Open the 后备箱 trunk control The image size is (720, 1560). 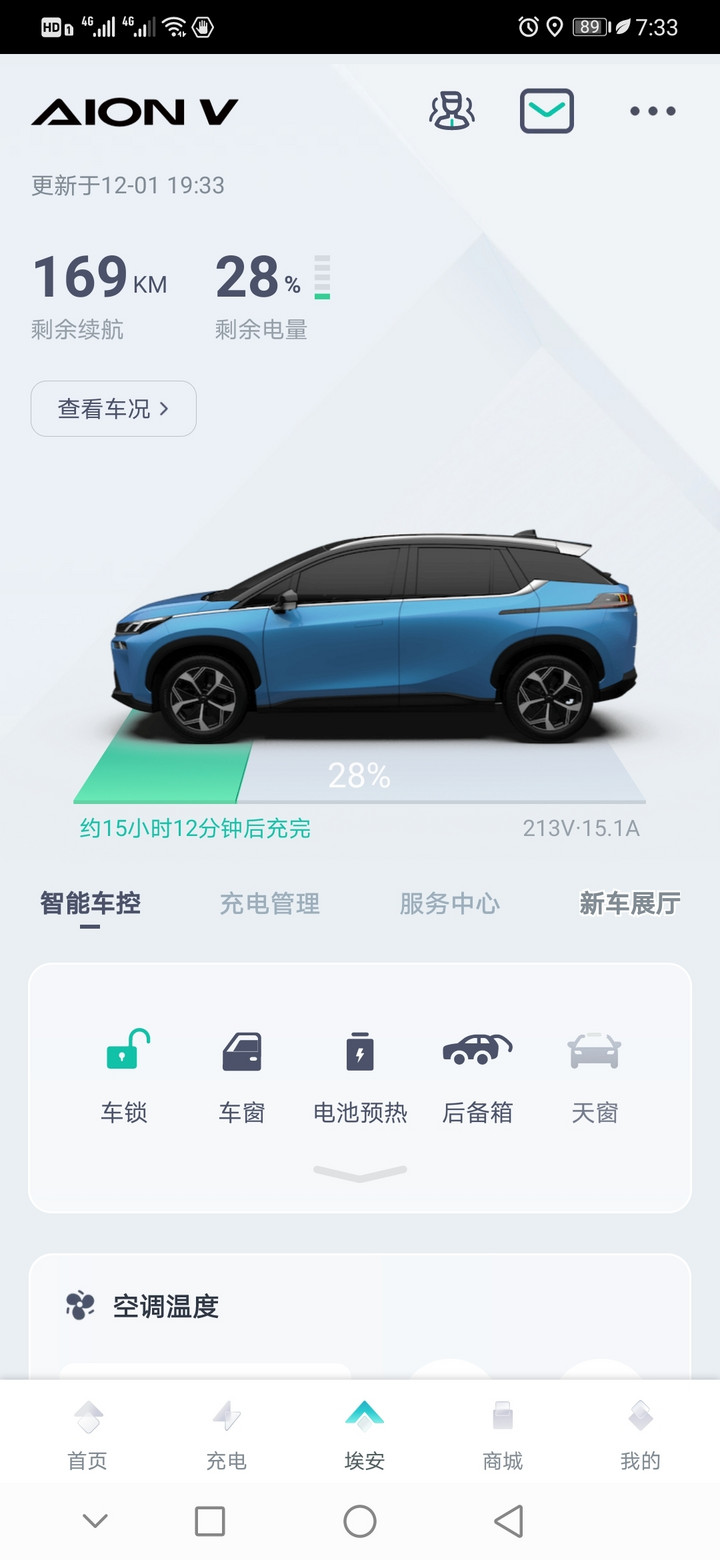(477, 1076)
